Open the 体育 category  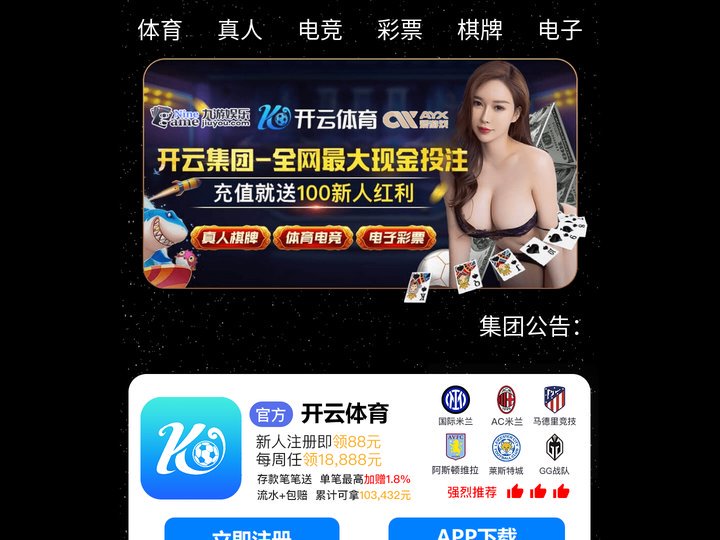[160, 30]
